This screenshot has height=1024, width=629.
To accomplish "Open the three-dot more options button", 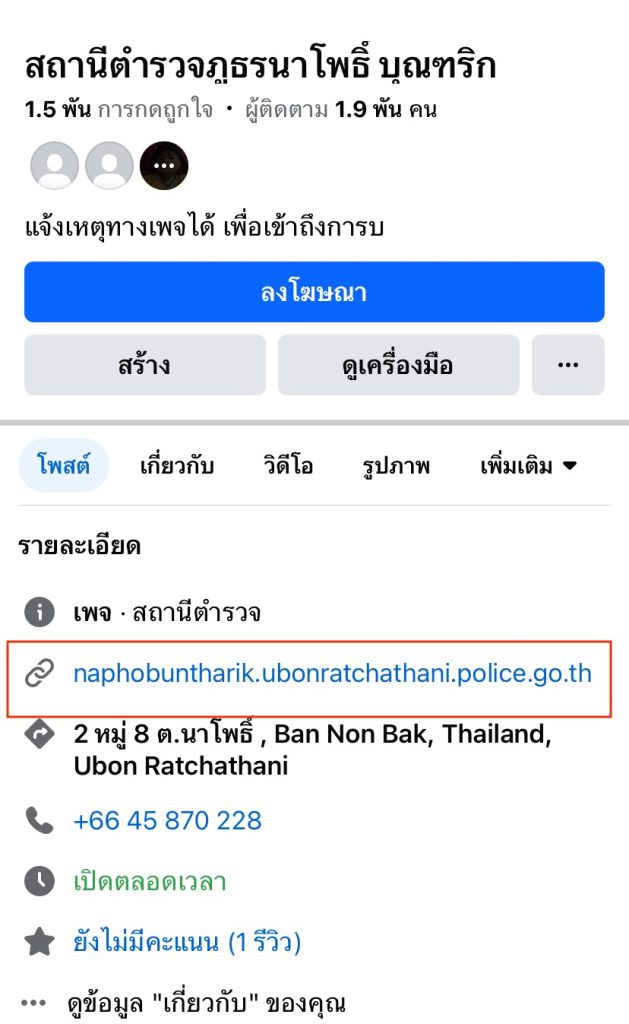I will coord(568,365).
